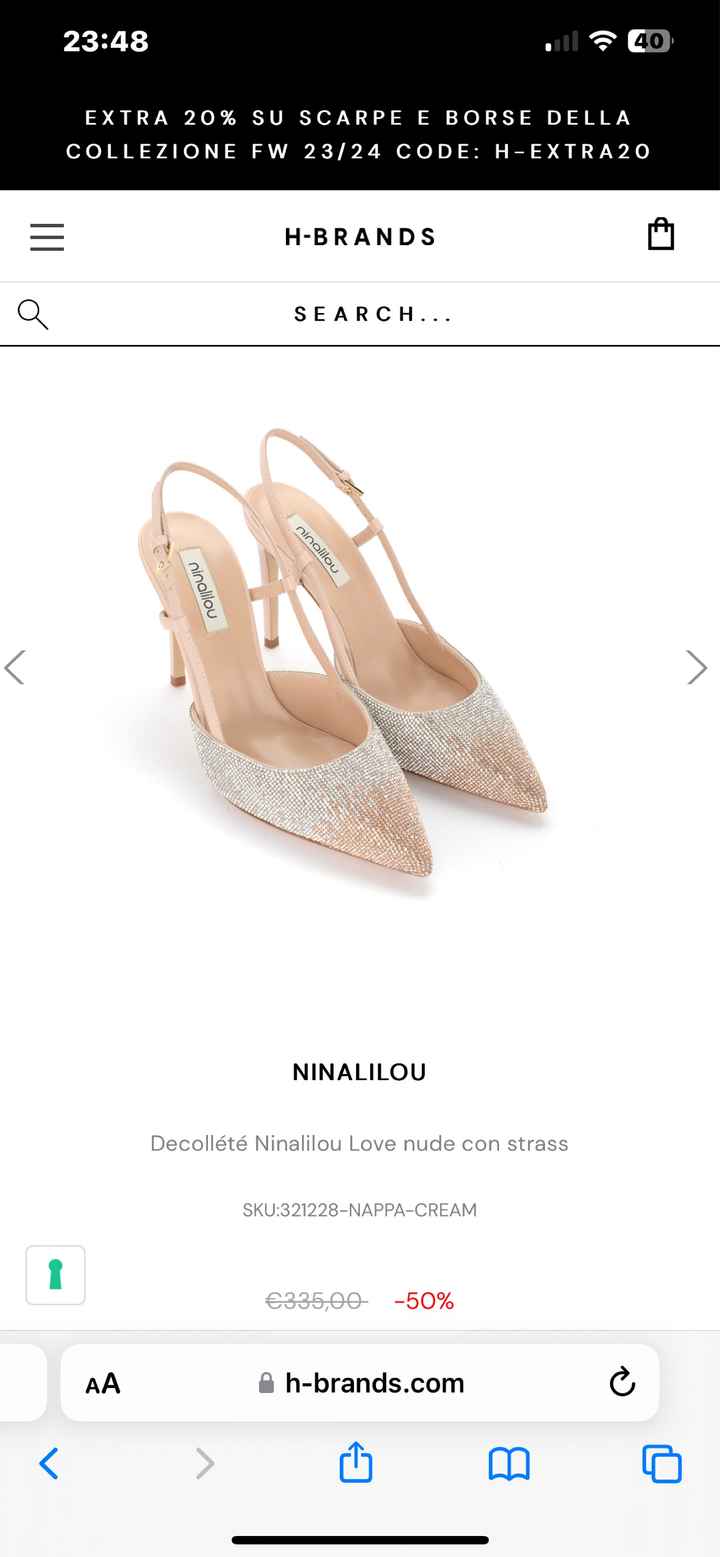
Task: View all open browser tabs
Action: pyautogui.click(x=661, y=1465)
